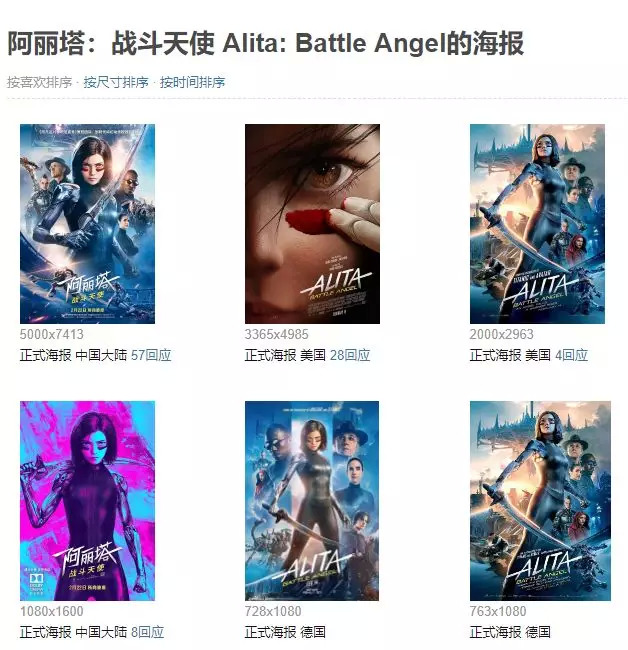This screenshot has height=650, width=628.
Task: View the 4回应 replies link
Action: pyautogui.click(x=571, y=355)
